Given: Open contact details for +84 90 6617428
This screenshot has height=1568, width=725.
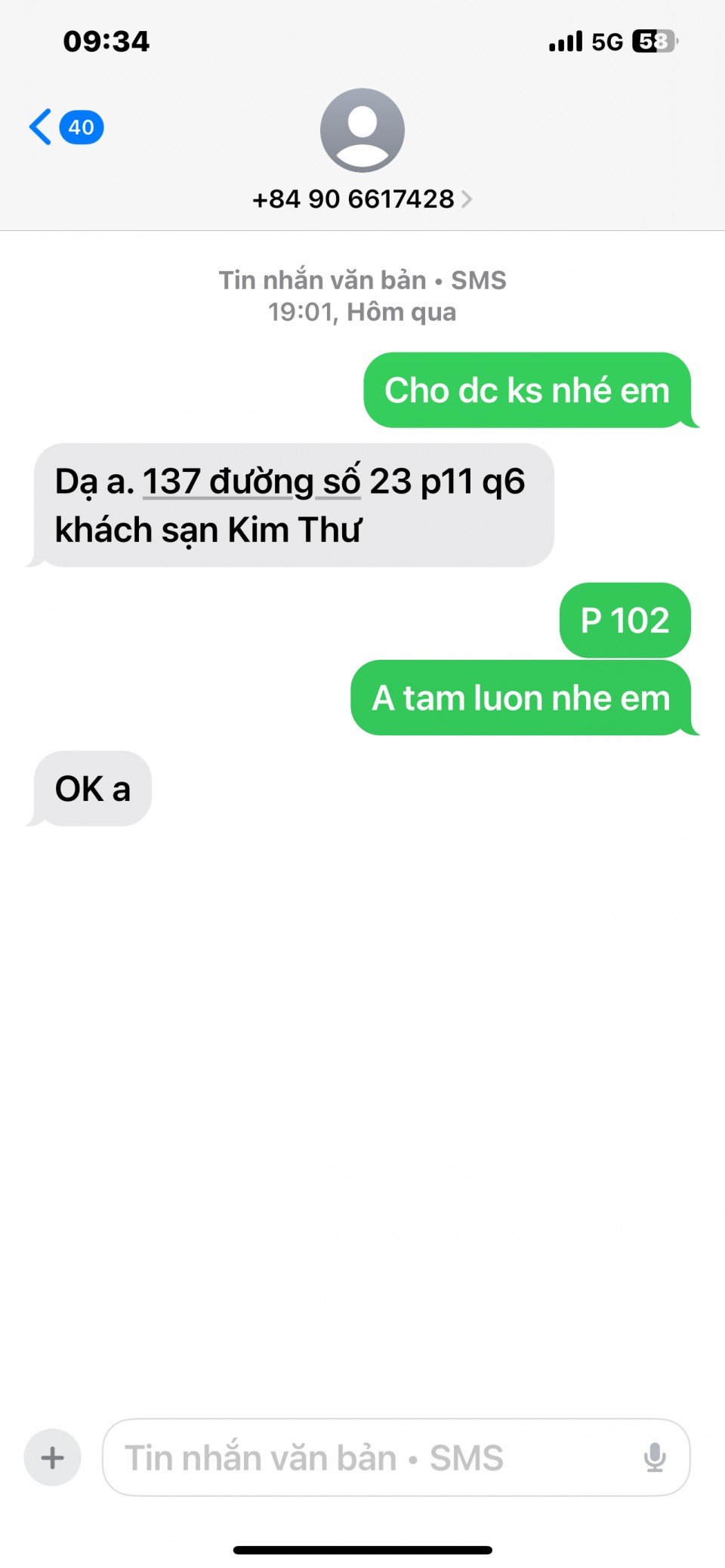Looking at the screenshot, I should coord(362,199).
